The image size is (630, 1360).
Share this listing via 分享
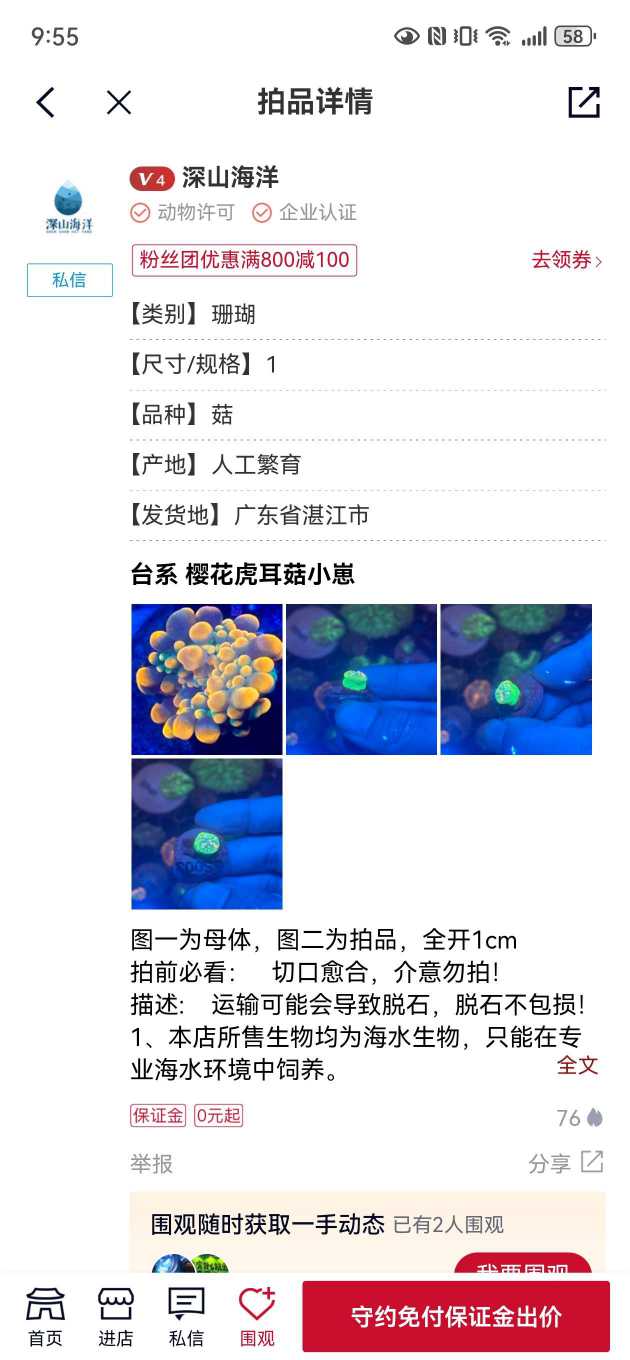(566, 1163)
